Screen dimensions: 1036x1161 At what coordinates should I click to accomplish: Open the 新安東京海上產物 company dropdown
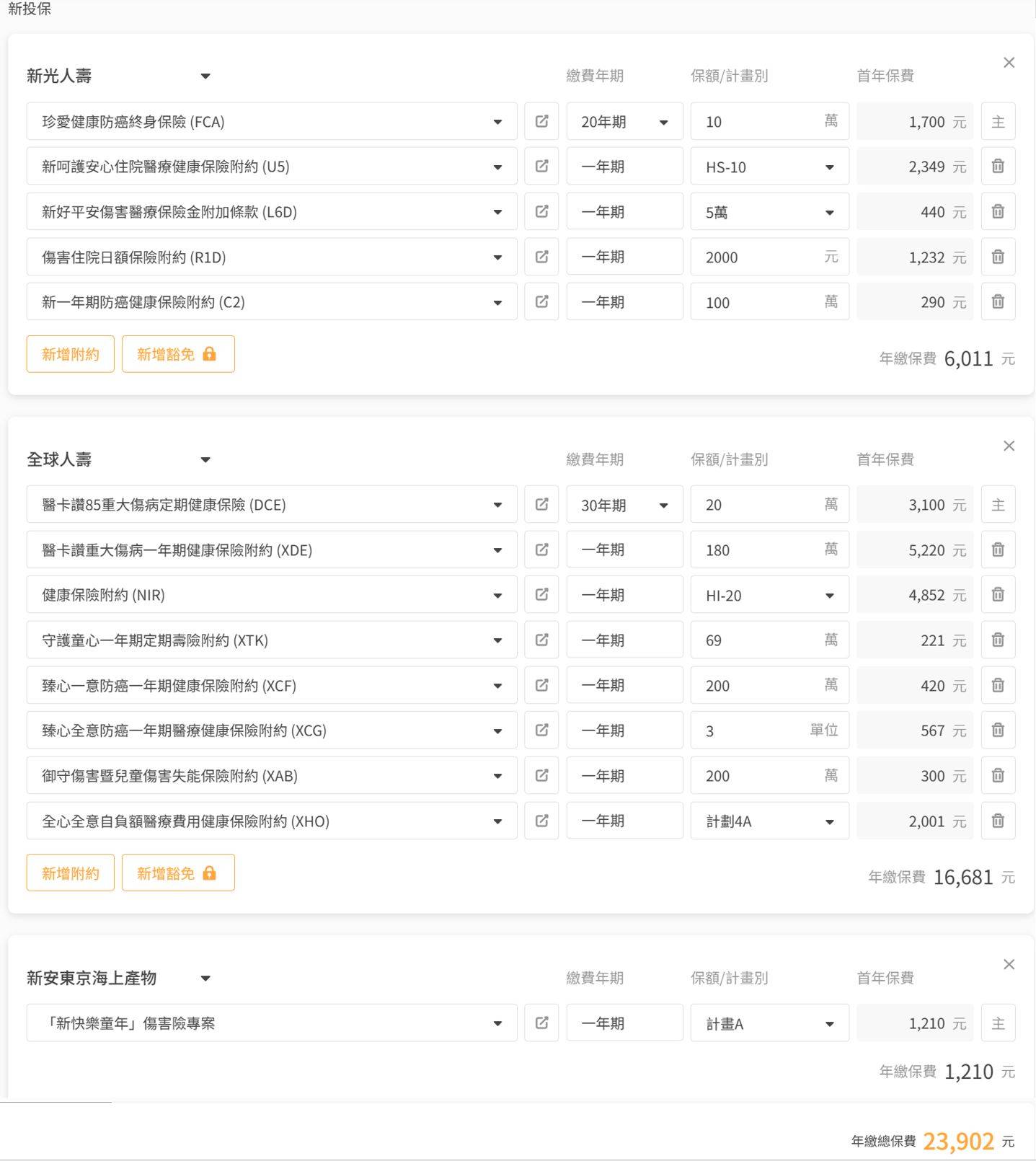pyautogui.click(x=205, y=978)
